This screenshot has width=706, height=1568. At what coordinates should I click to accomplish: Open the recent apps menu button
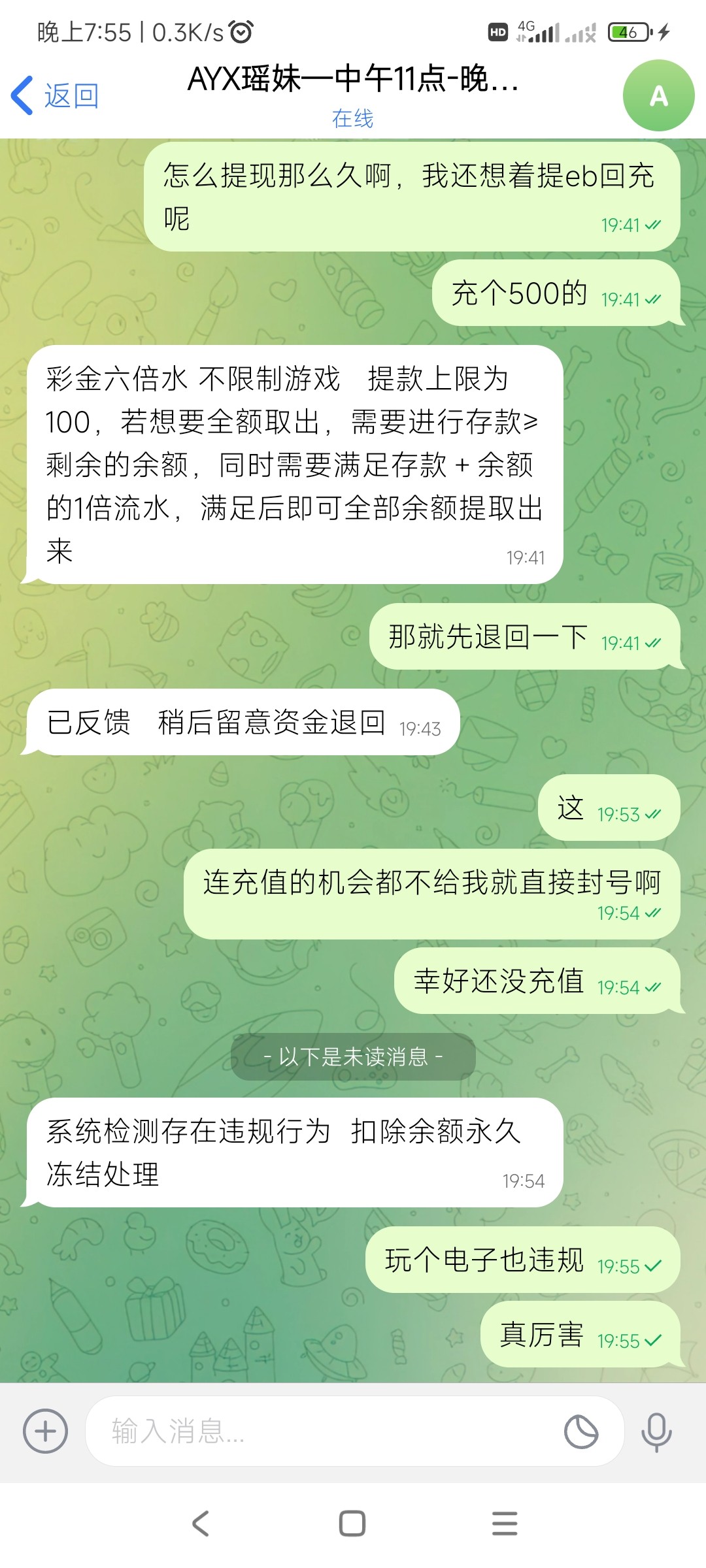pos(504,1524)
